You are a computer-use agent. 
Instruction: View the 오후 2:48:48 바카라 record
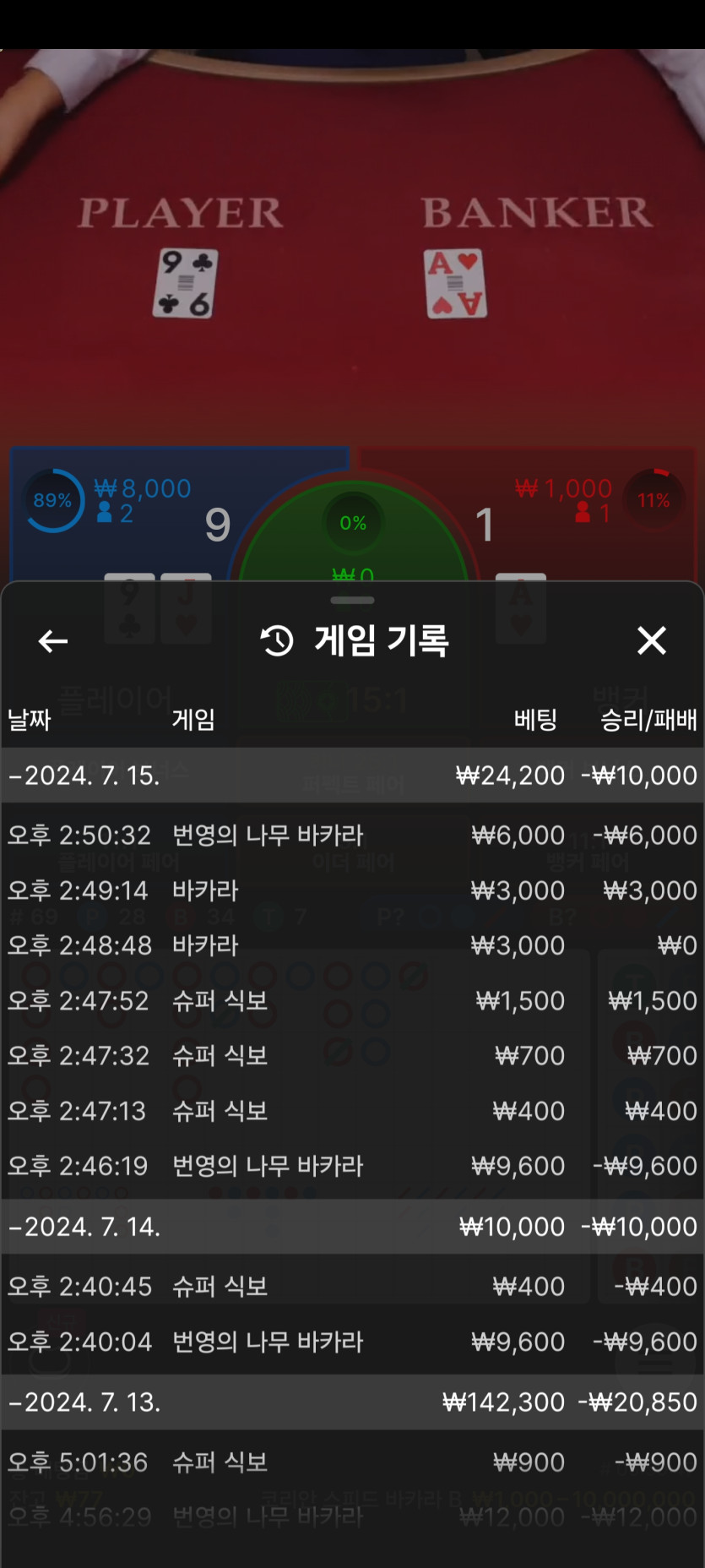352,945
